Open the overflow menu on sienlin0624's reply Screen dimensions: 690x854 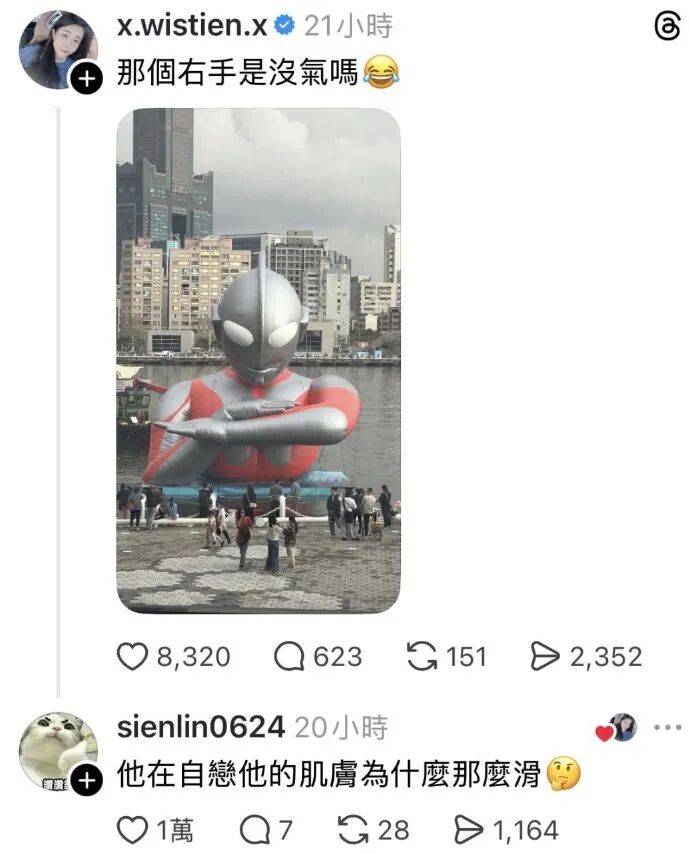click(667, 728)
